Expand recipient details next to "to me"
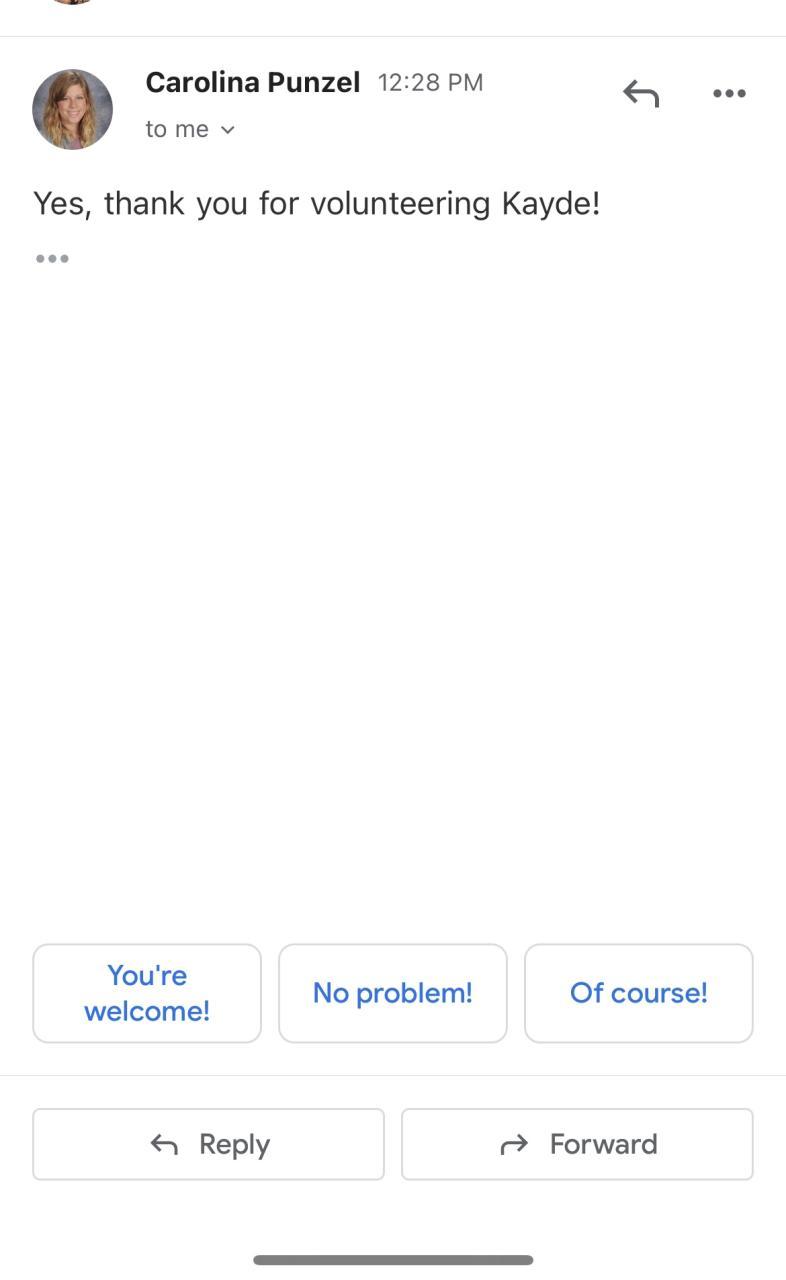Viewport: 786px width, 1280px height. point(228,130)
